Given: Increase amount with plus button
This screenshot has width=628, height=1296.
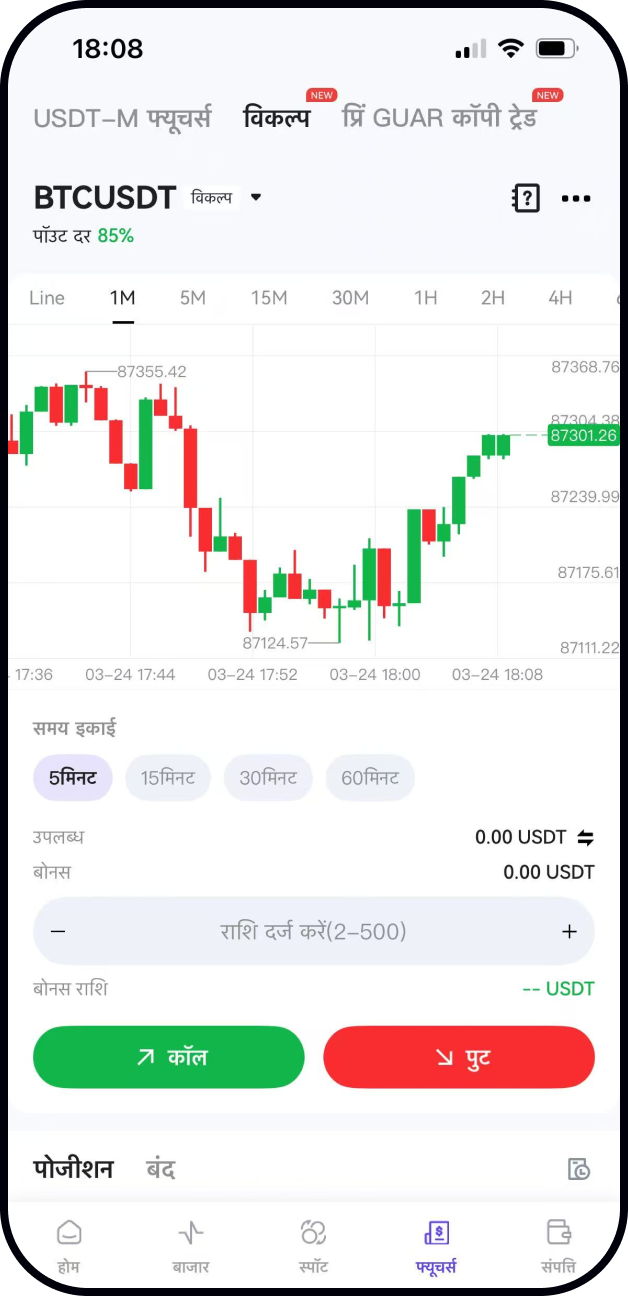Looking at the screenshot, I should coord(570,932).
